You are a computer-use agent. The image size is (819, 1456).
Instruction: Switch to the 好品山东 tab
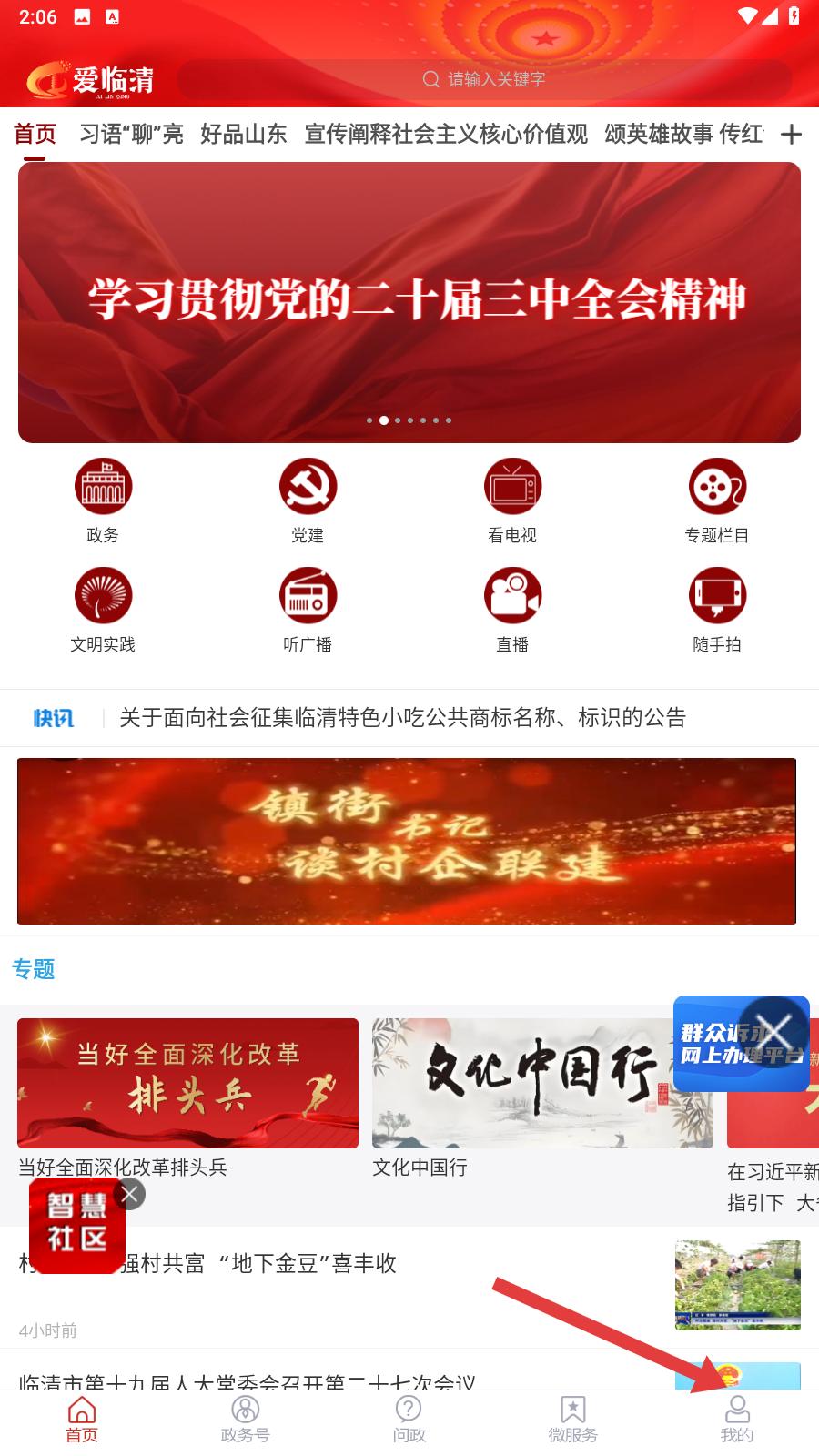[x=243, y=135]
